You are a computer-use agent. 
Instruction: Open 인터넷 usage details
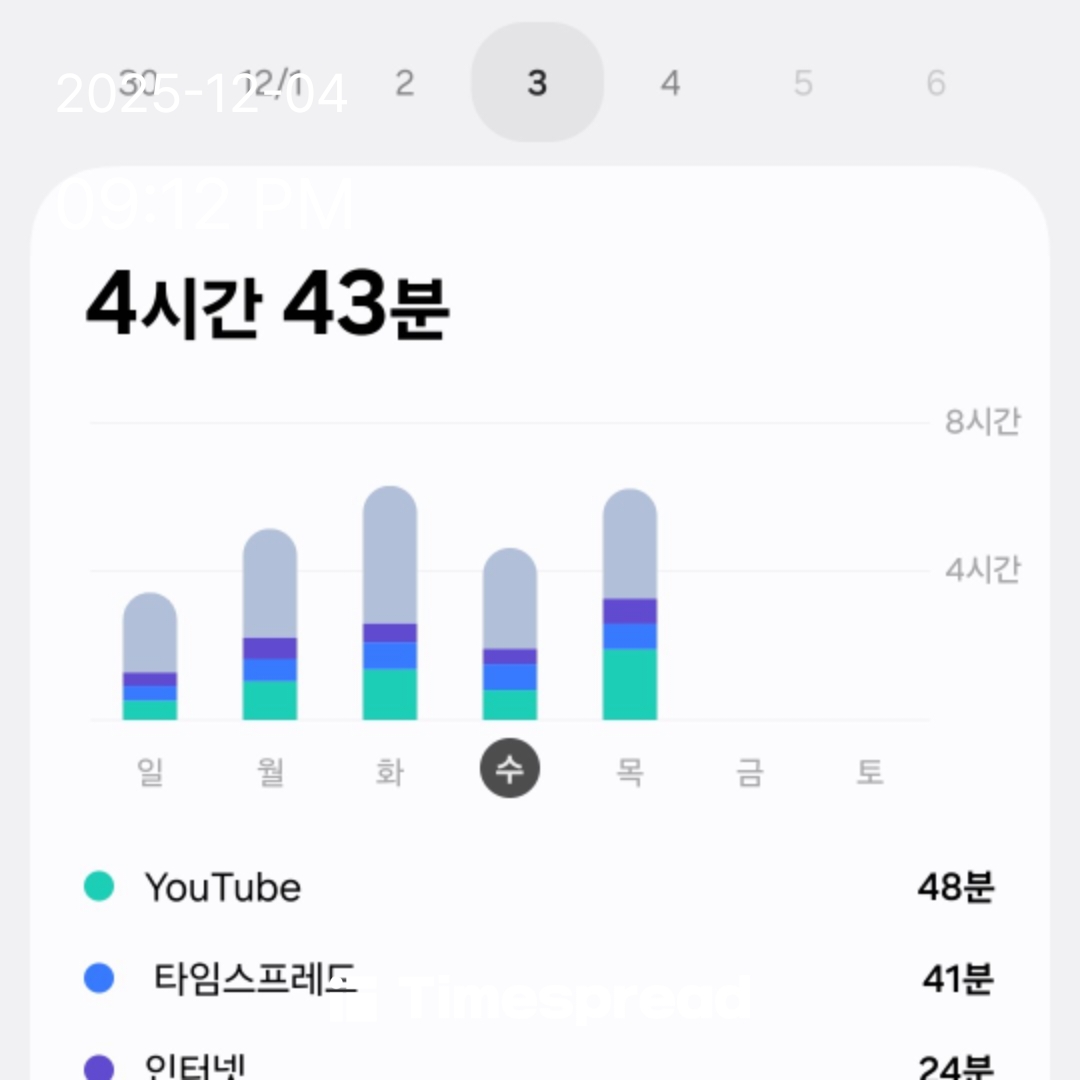[540, 1066]
